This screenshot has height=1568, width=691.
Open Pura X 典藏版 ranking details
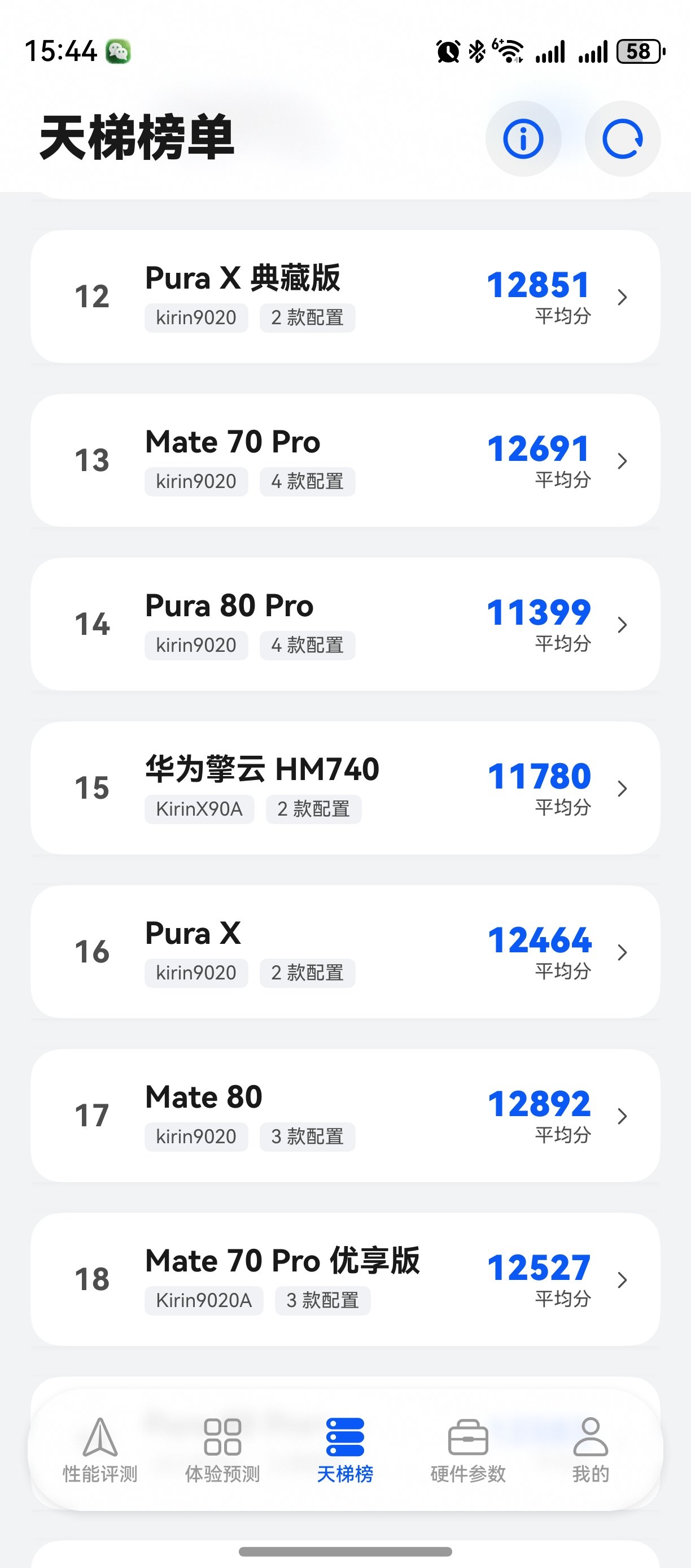345,297
